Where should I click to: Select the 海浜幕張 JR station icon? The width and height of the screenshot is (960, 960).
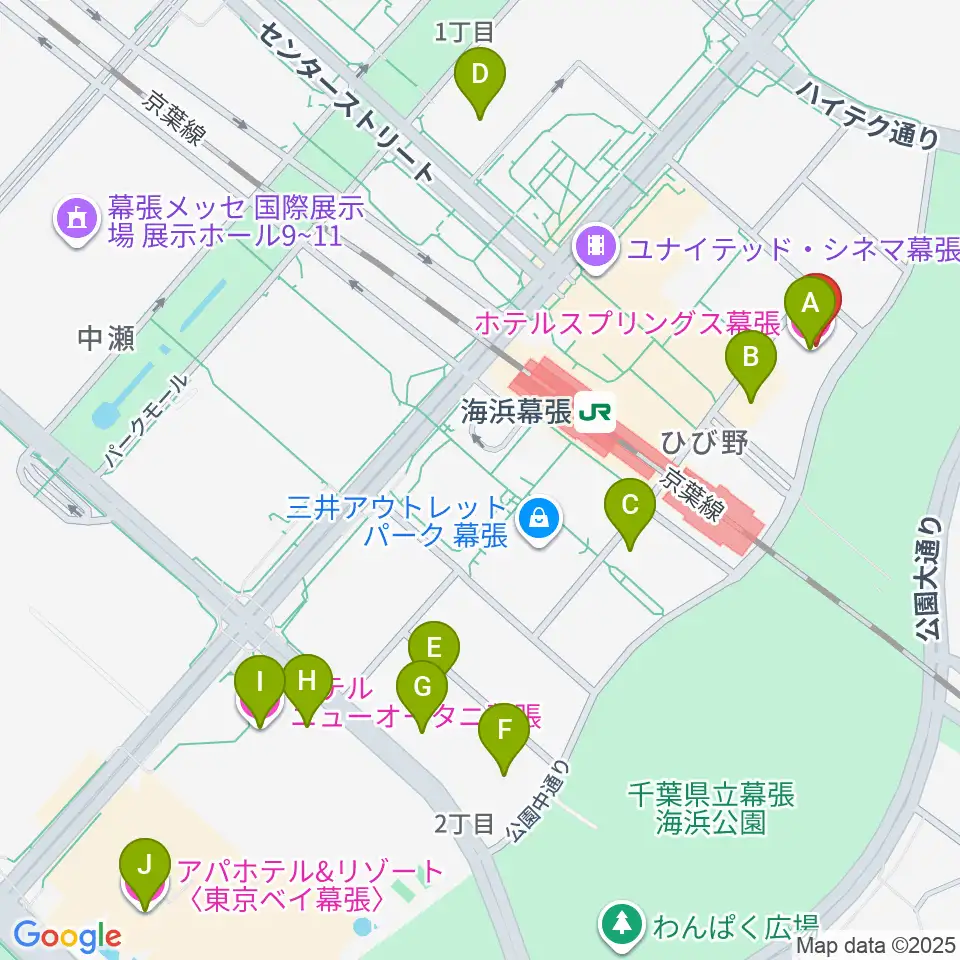(x=595, y=413)
